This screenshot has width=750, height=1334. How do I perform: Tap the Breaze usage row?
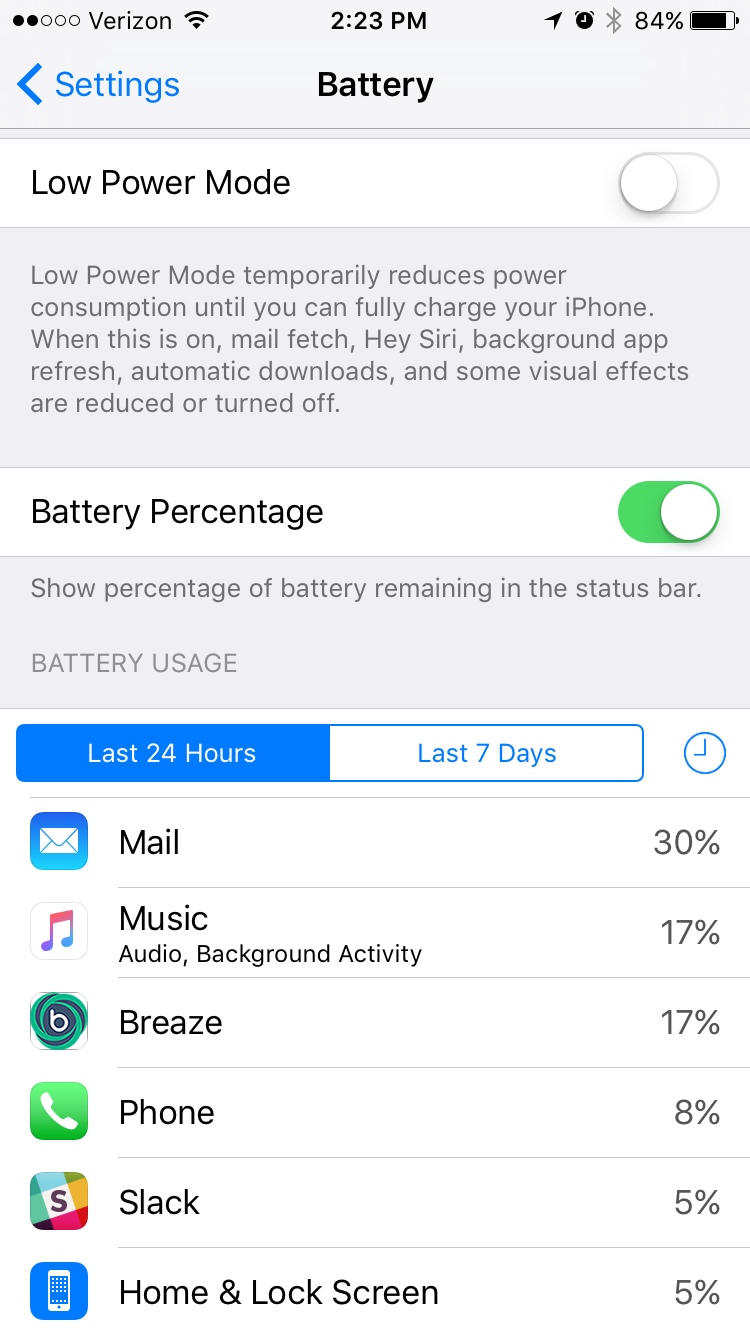point(375,1022)
